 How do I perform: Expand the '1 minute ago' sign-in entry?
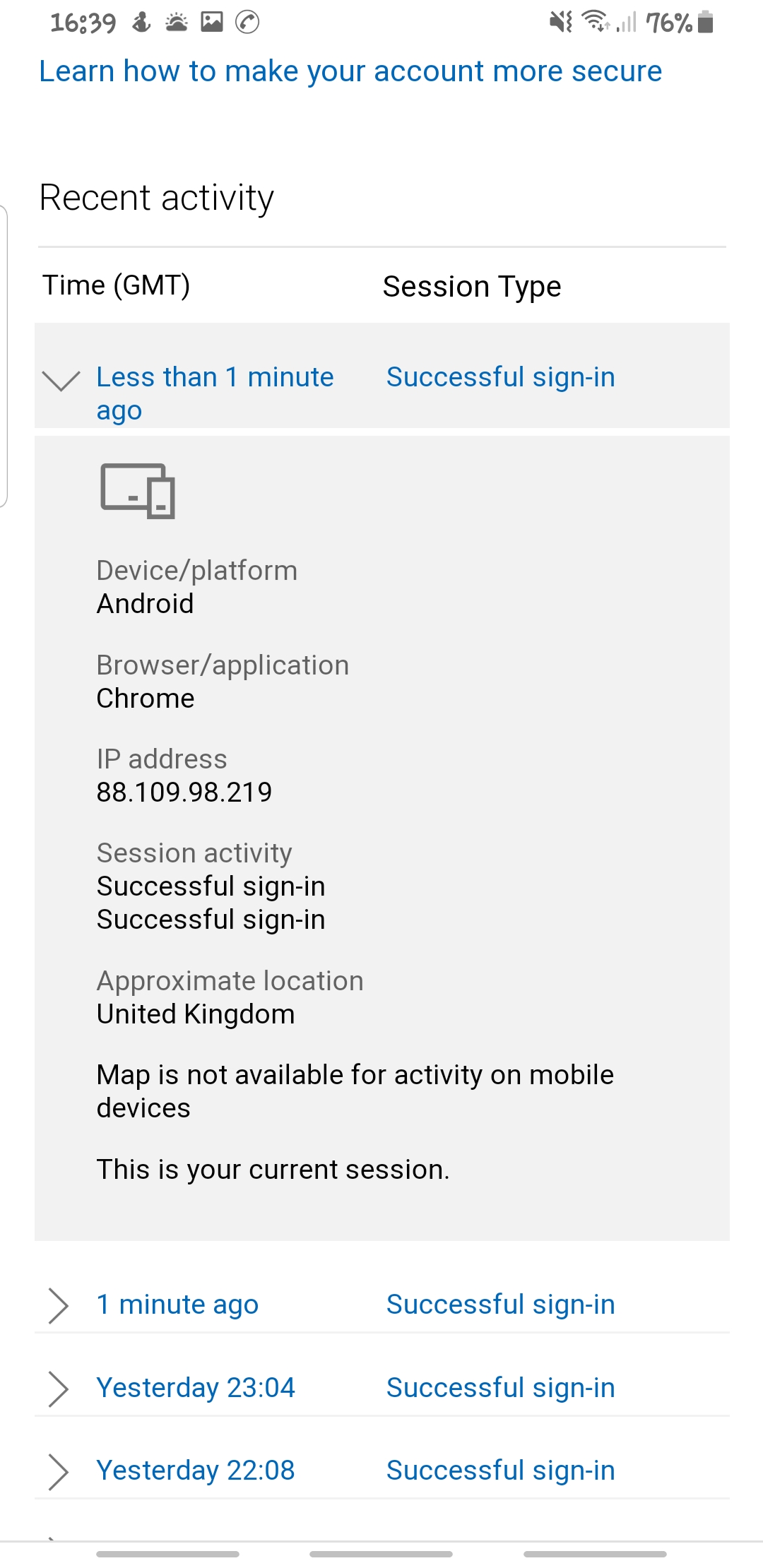(58, 1305)
